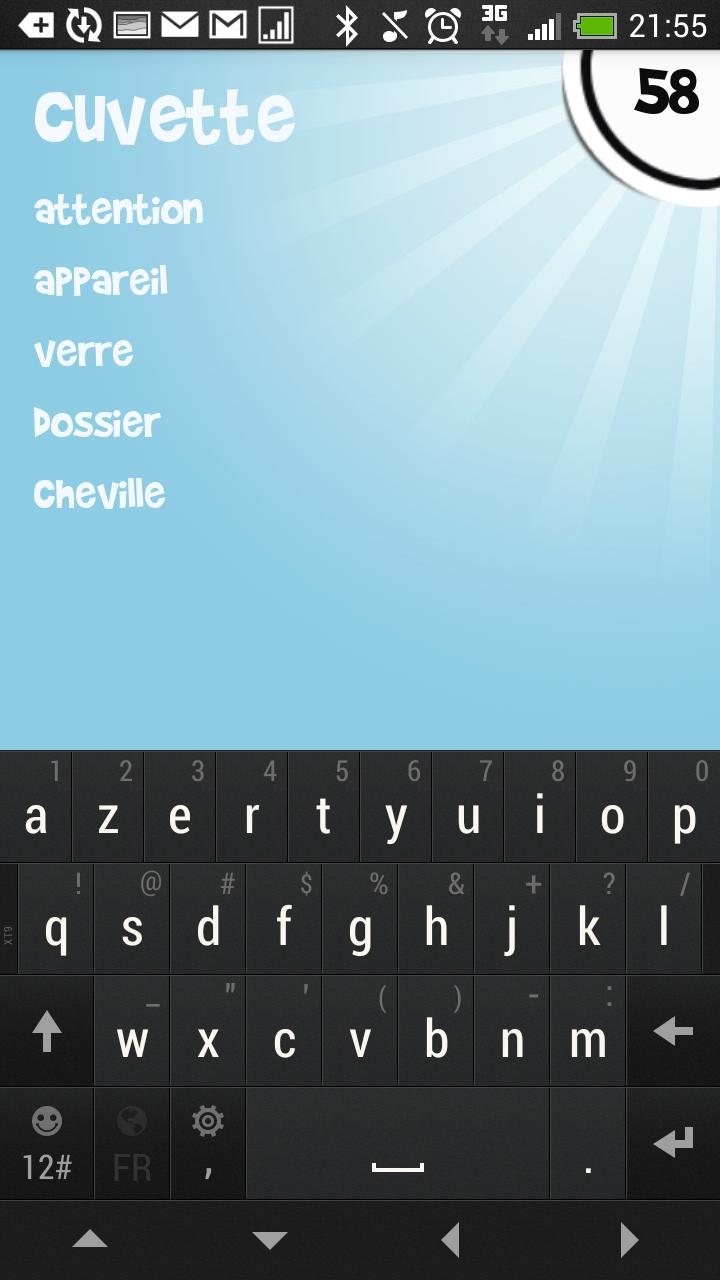Screen dimensions: 720x1280
Task: Switch keyboard to 12# symbols layout
Action: [x=47, y=1144]
